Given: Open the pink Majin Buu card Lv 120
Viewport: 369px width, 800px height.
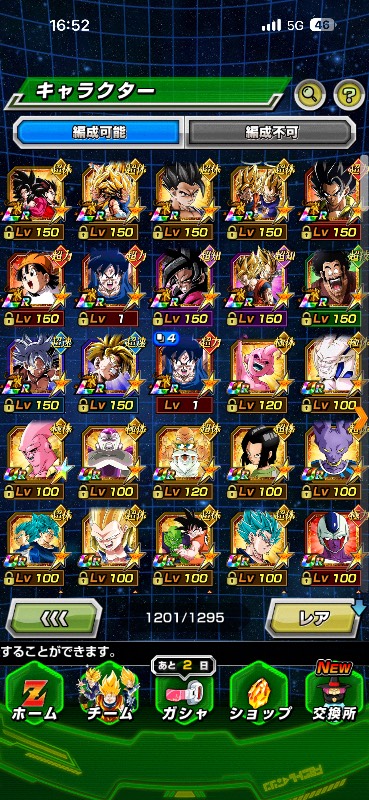Looking at the screenshot, I should [259, 373].
